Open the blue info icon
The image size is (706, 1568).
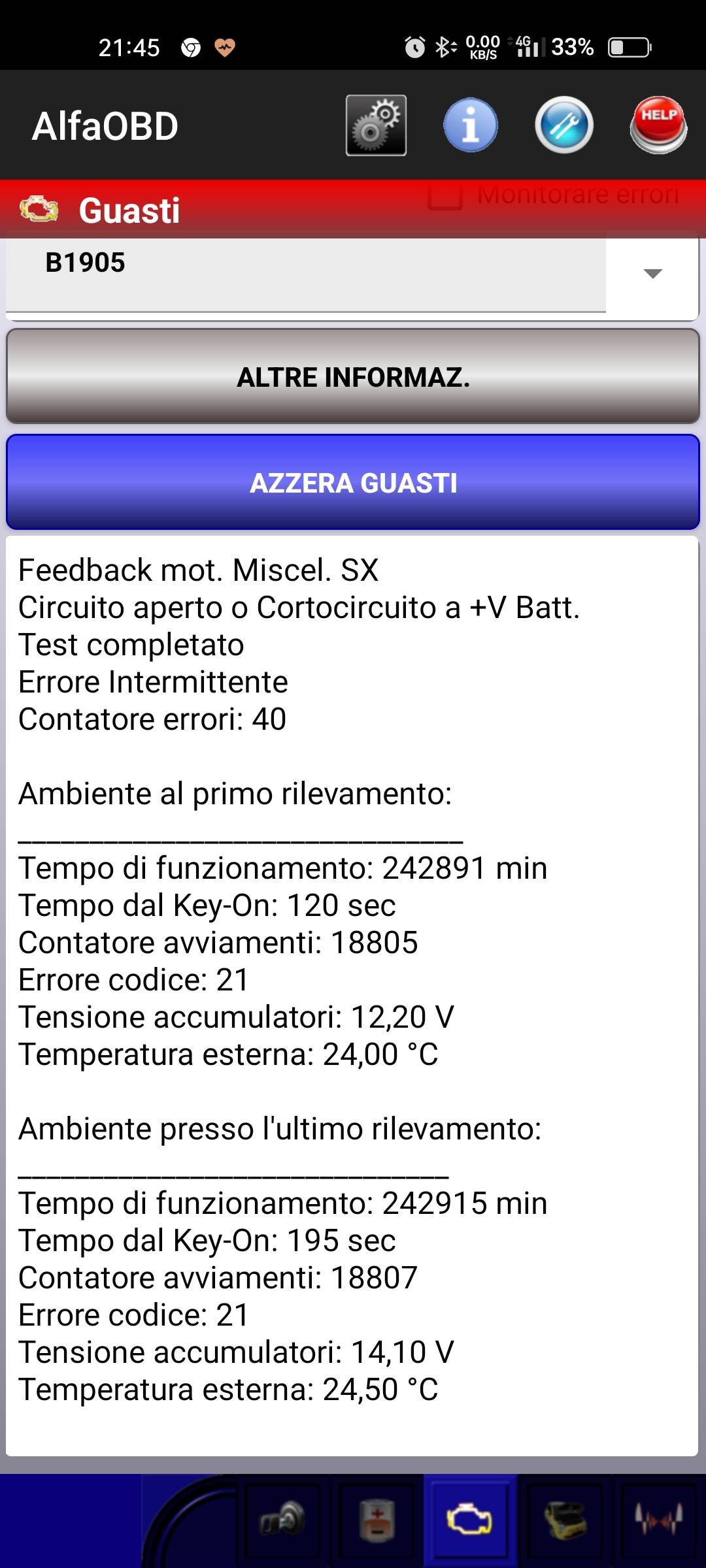(x=470, y=125)
